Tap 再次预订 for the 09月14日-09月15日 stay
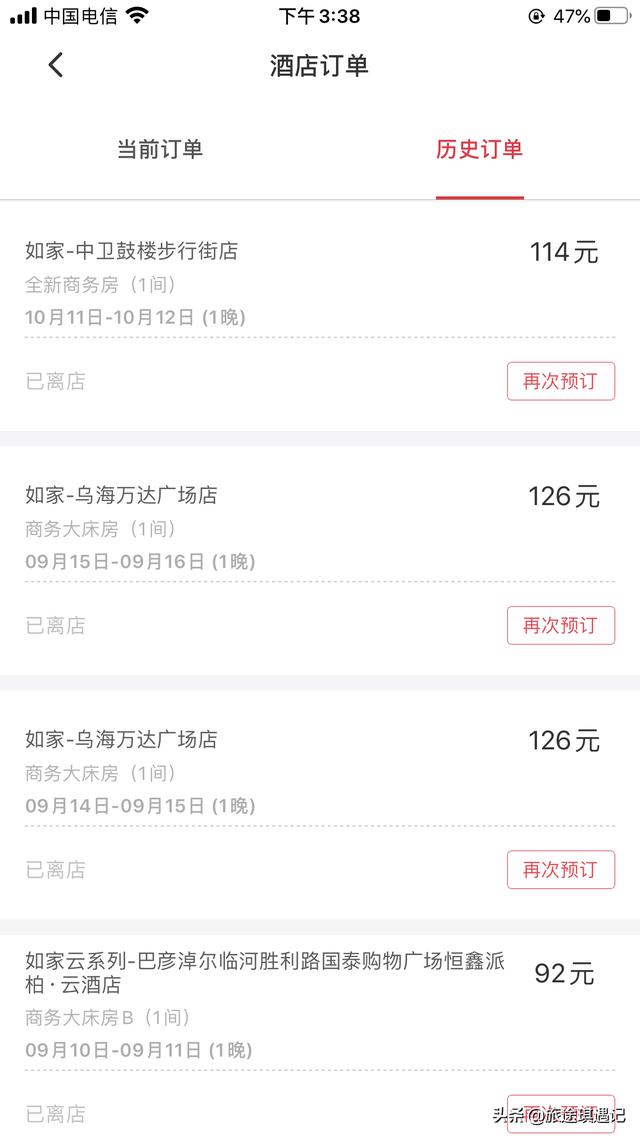The height and width of the screenshot is (1138, 640). [560, 870]
